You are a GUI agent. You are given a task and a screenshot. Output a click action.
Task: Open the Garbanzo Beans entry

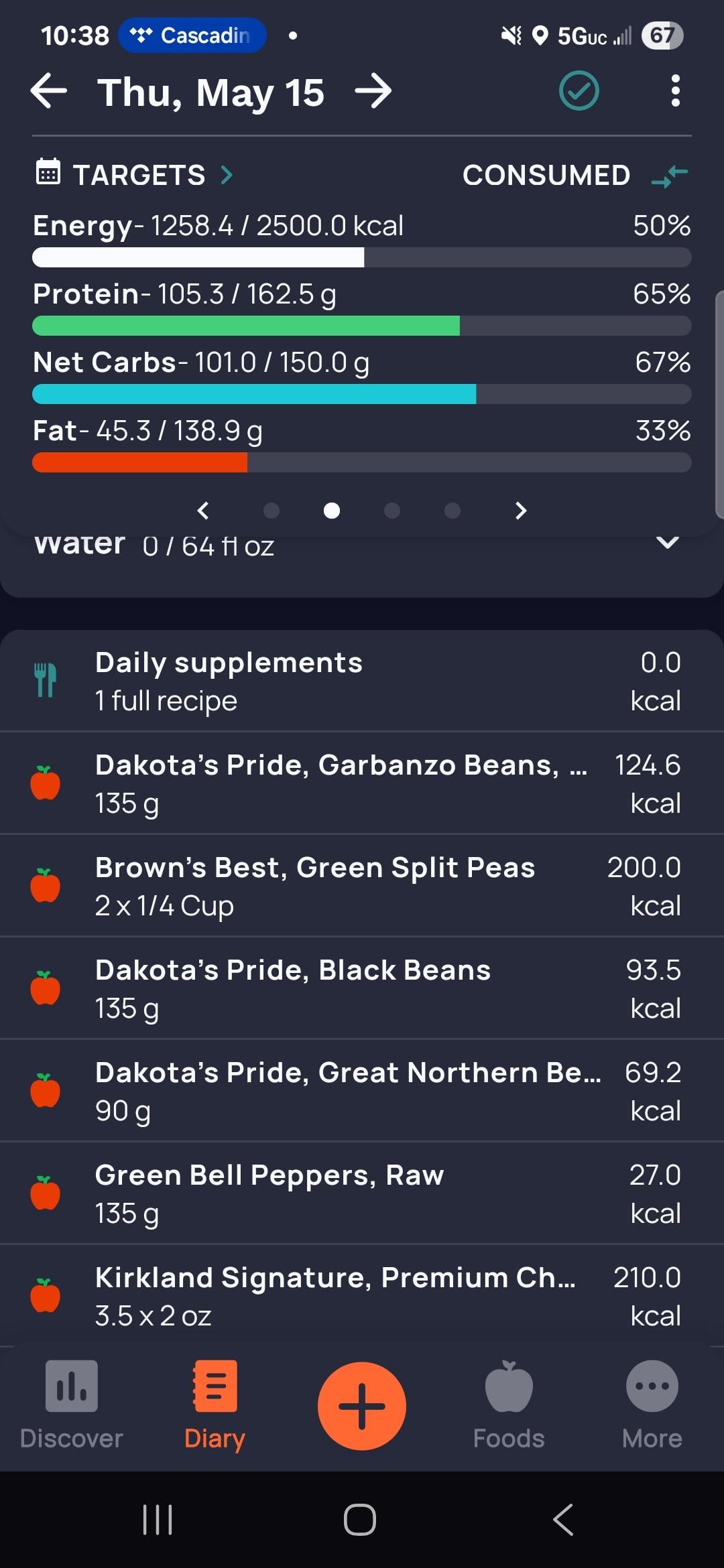click(362, 783)
